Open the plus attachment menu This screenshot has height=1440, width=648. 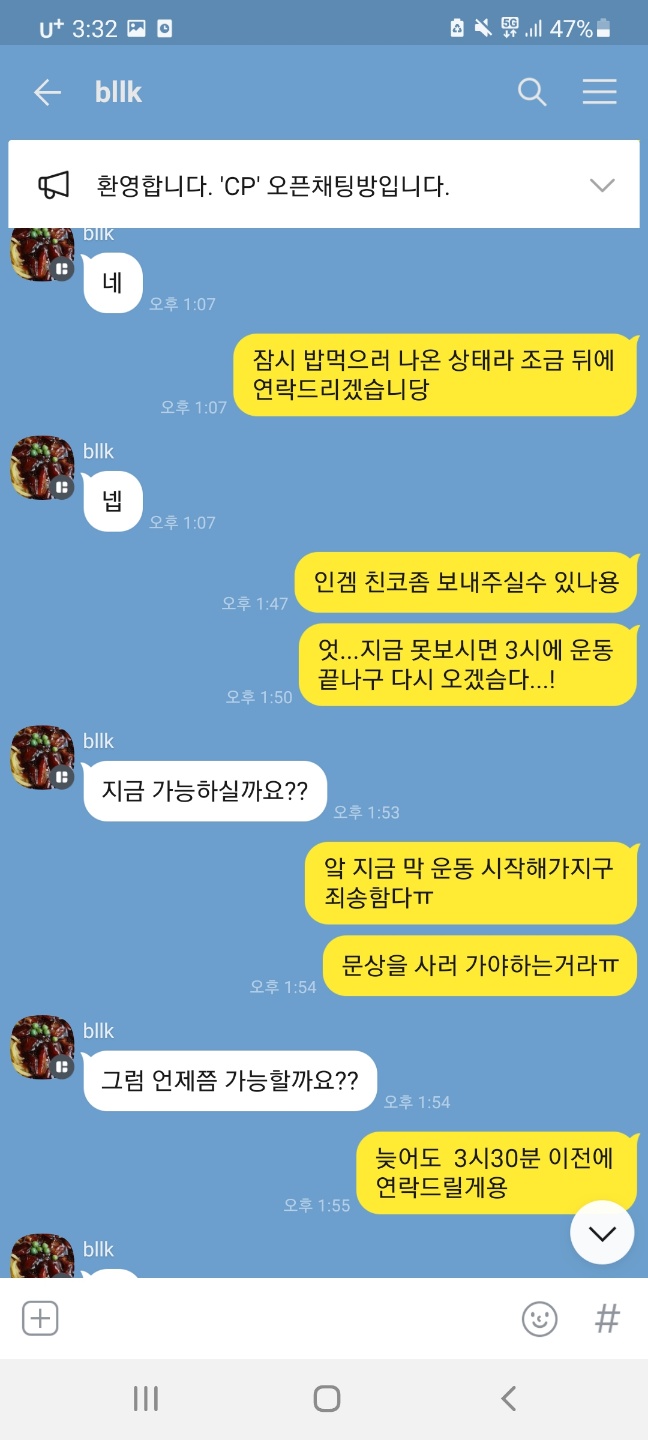(40, 1318)
